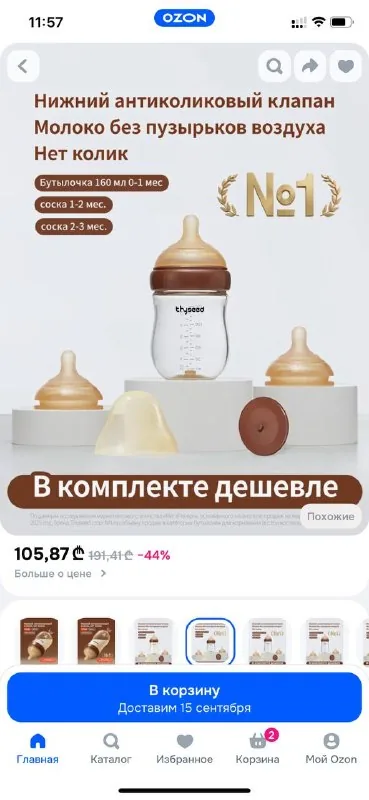Tap the Похожие button
The image size is (369, 800).
(330, 516)
